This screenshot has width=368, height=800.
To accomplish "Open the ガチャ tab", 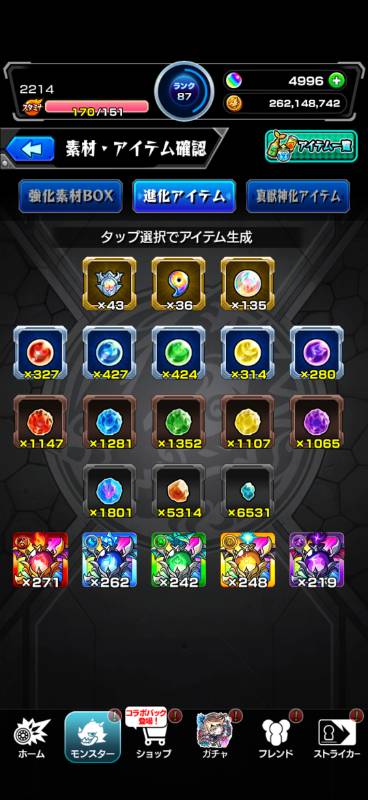I will pyautogui.click(x=214, y=738).
